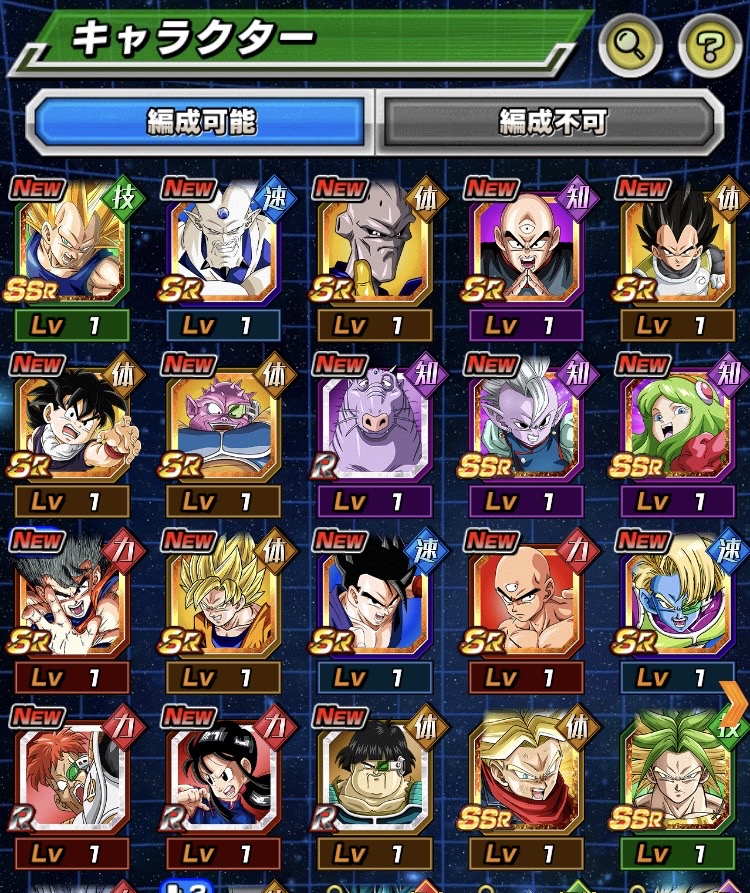Open the question mark help icon
The height and width of the screenshot is (893, 750).
point(711,43)
